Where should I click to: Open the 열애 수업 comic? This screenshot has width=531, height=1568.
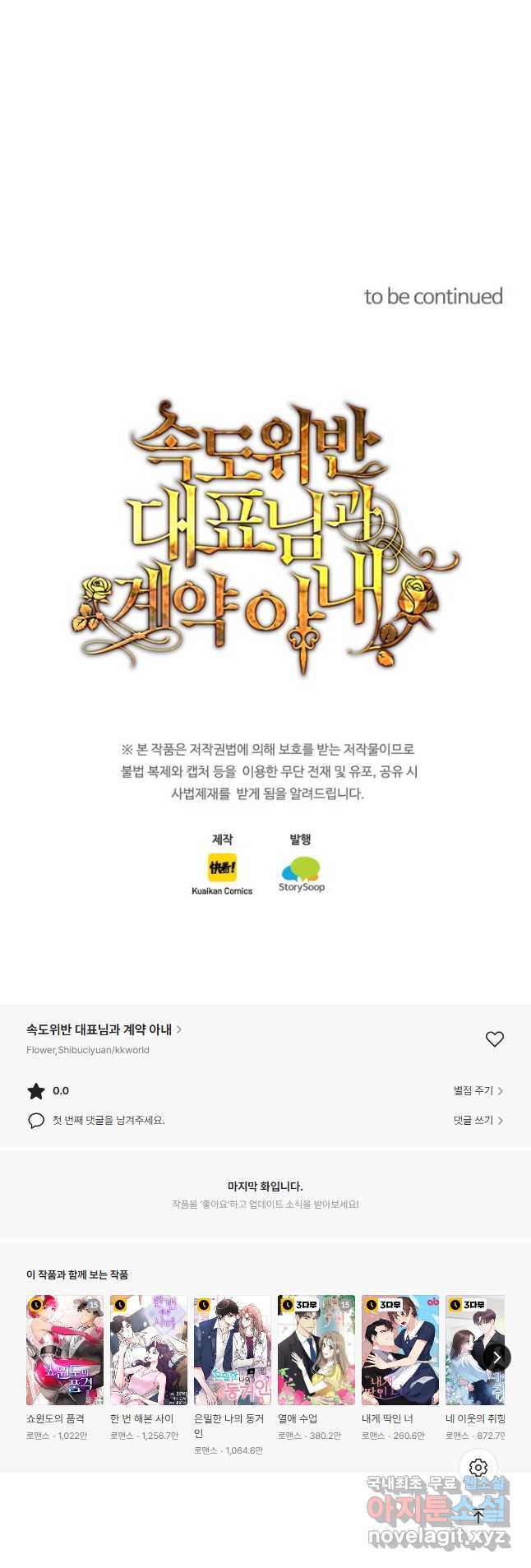coord(316,1350)
